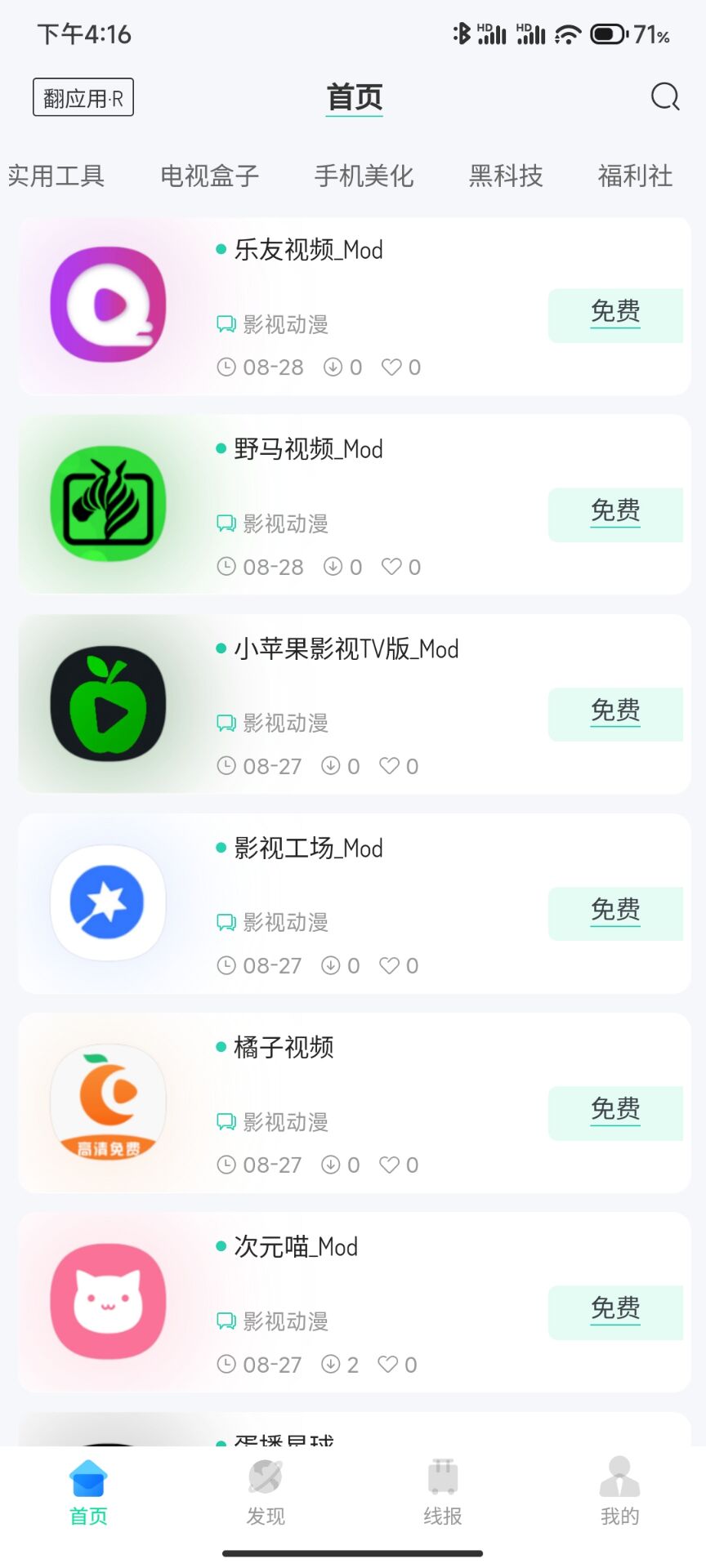Go to 我的 profile tab
The height and width of the screenshot is (1568, 706).
tap(619, 1493)
